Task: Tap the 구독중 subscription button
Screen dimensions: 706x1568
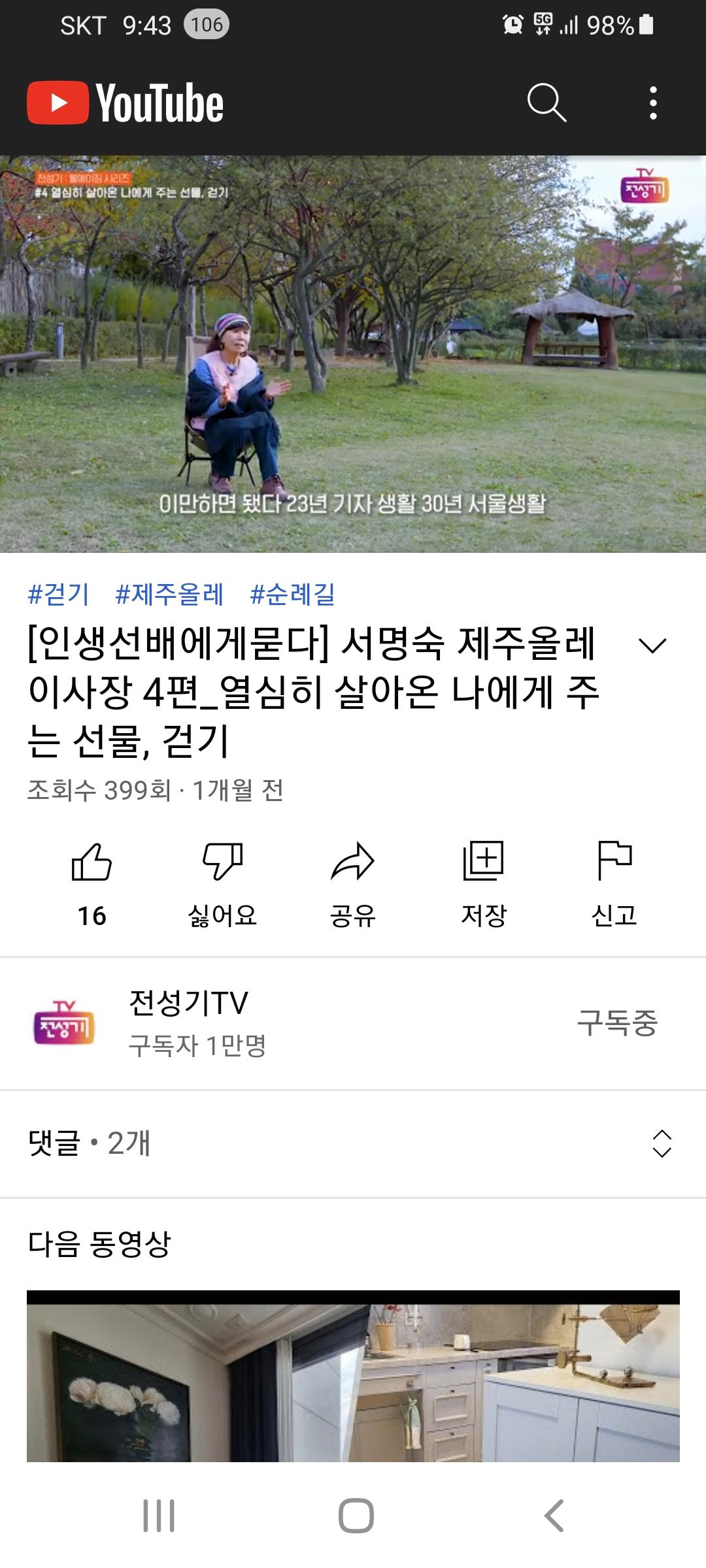Action: point(617,1023)
